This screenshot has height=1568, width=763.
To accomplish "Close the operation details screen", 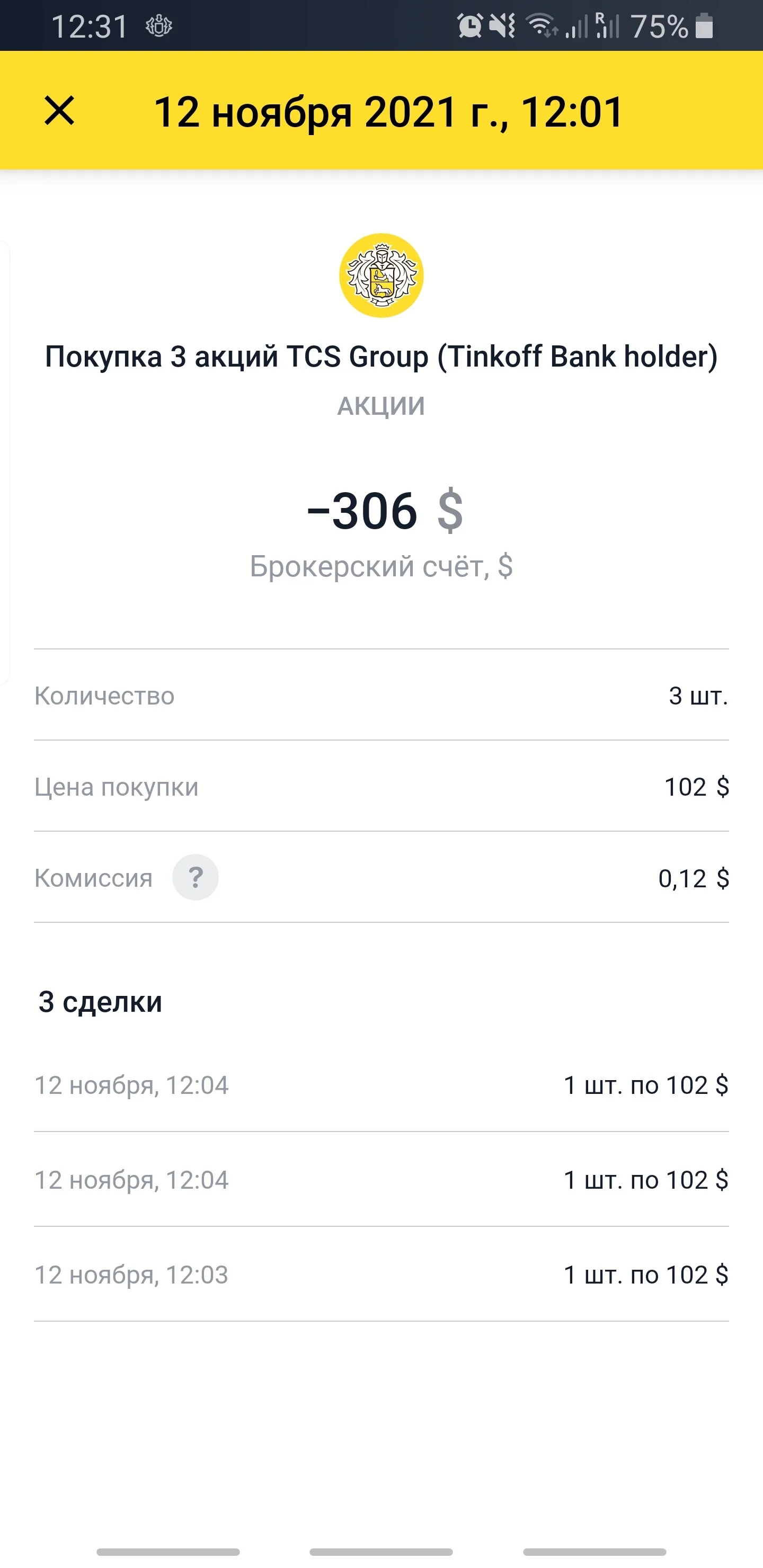I will [60, 111].
